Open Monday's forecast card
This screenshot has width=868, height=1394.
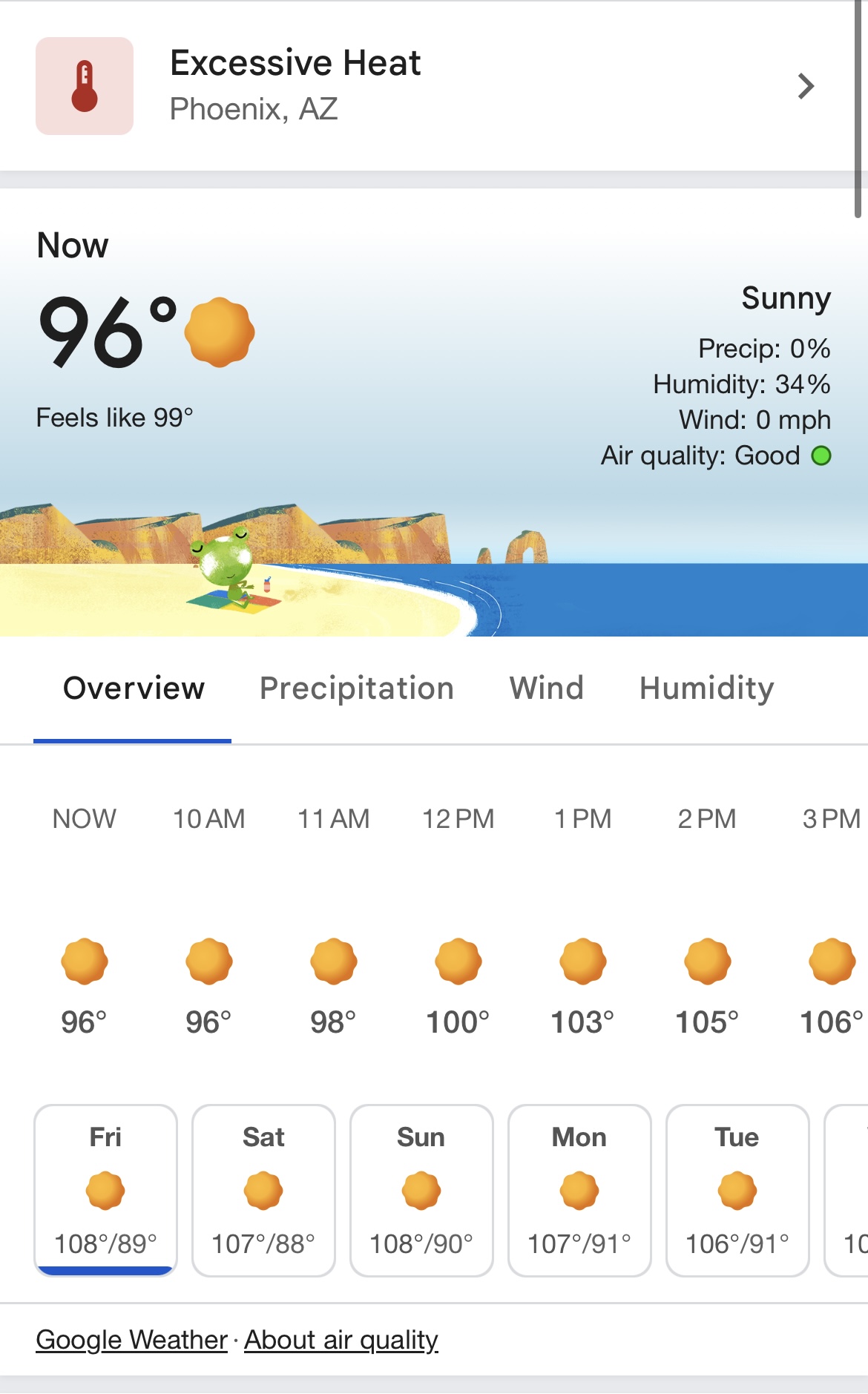[x=579, y=1191]
